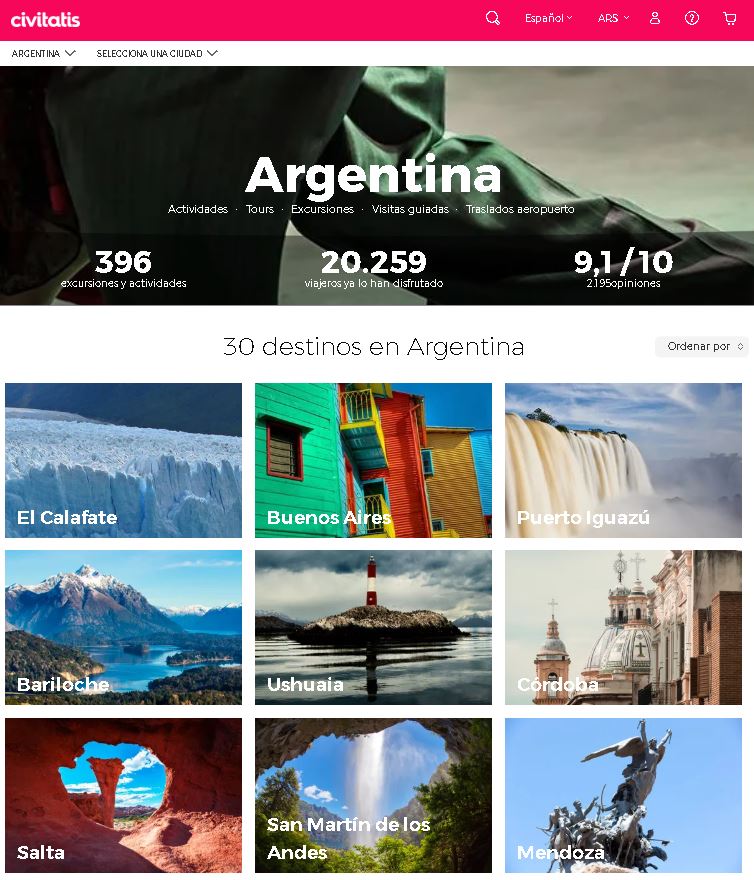Image resolution: width=754 pixels, height=880 pixels.
Task: View the Mendoza destination card
Action: [x=623, y=795]
